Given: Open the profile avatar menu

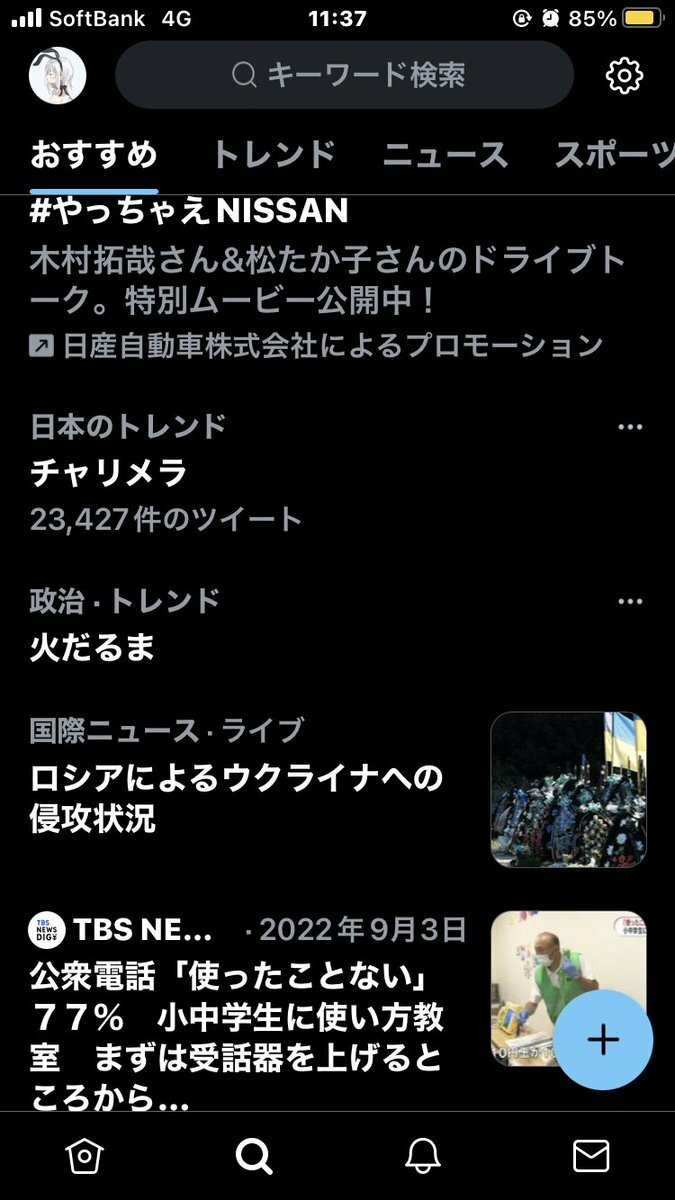Looking at the screenshot, I should click(x=57, y=75).
